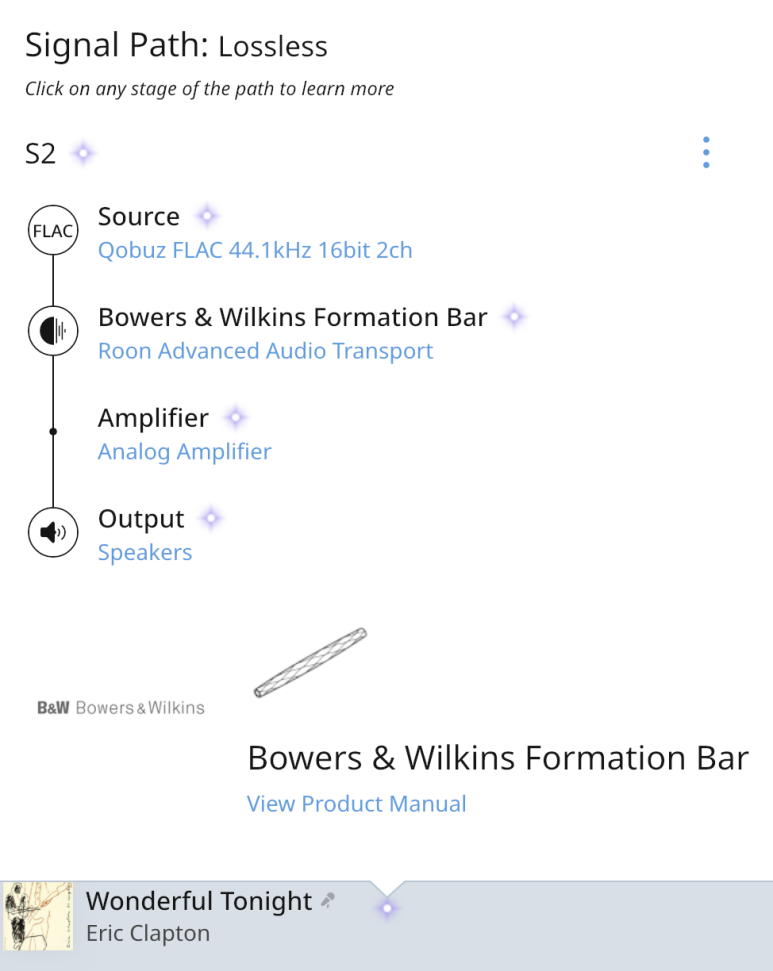This screenshot has width=773, height=971.
Task: Tap the signal path quality star in player bar
Action: coord(387,908)
